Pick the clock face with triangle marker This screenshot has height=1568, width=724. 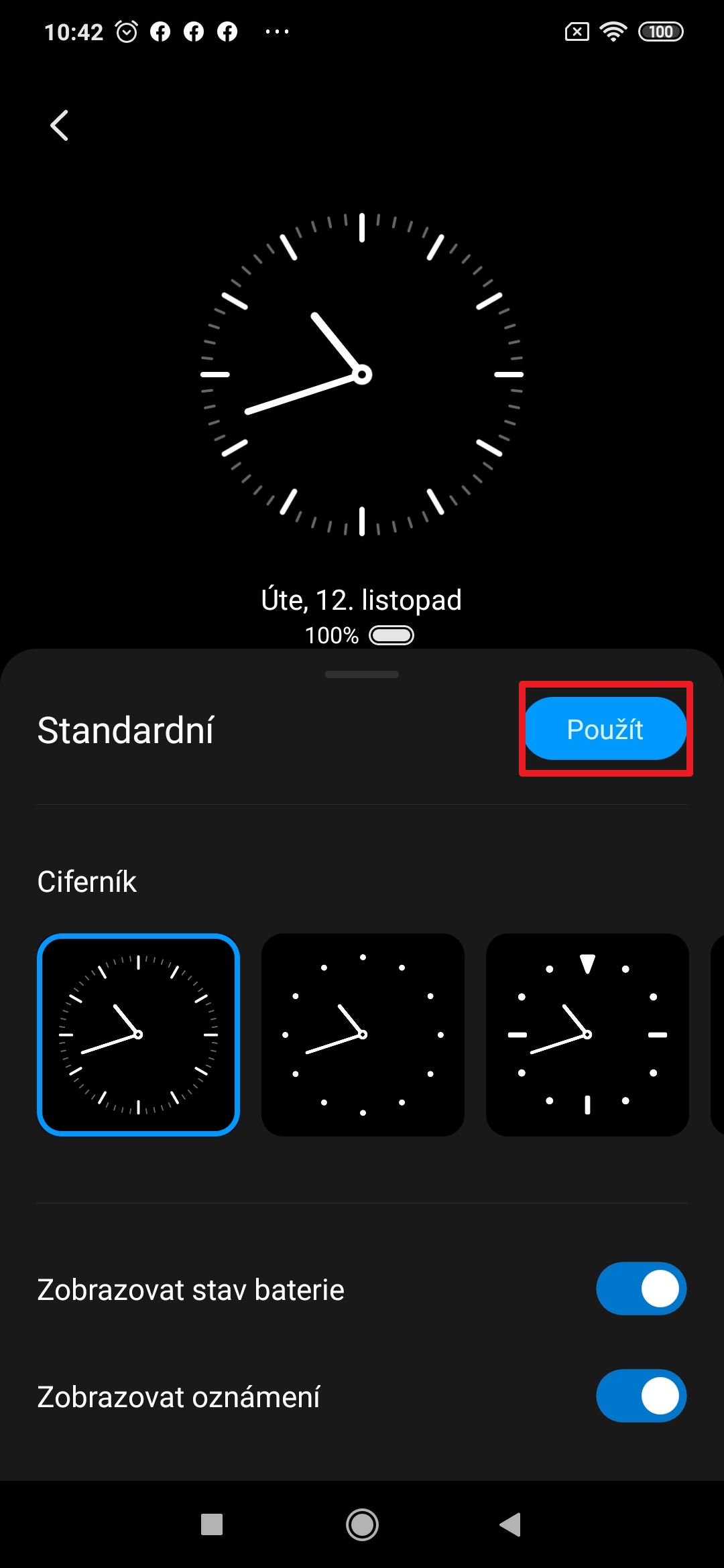click(x=587, y=1035)
